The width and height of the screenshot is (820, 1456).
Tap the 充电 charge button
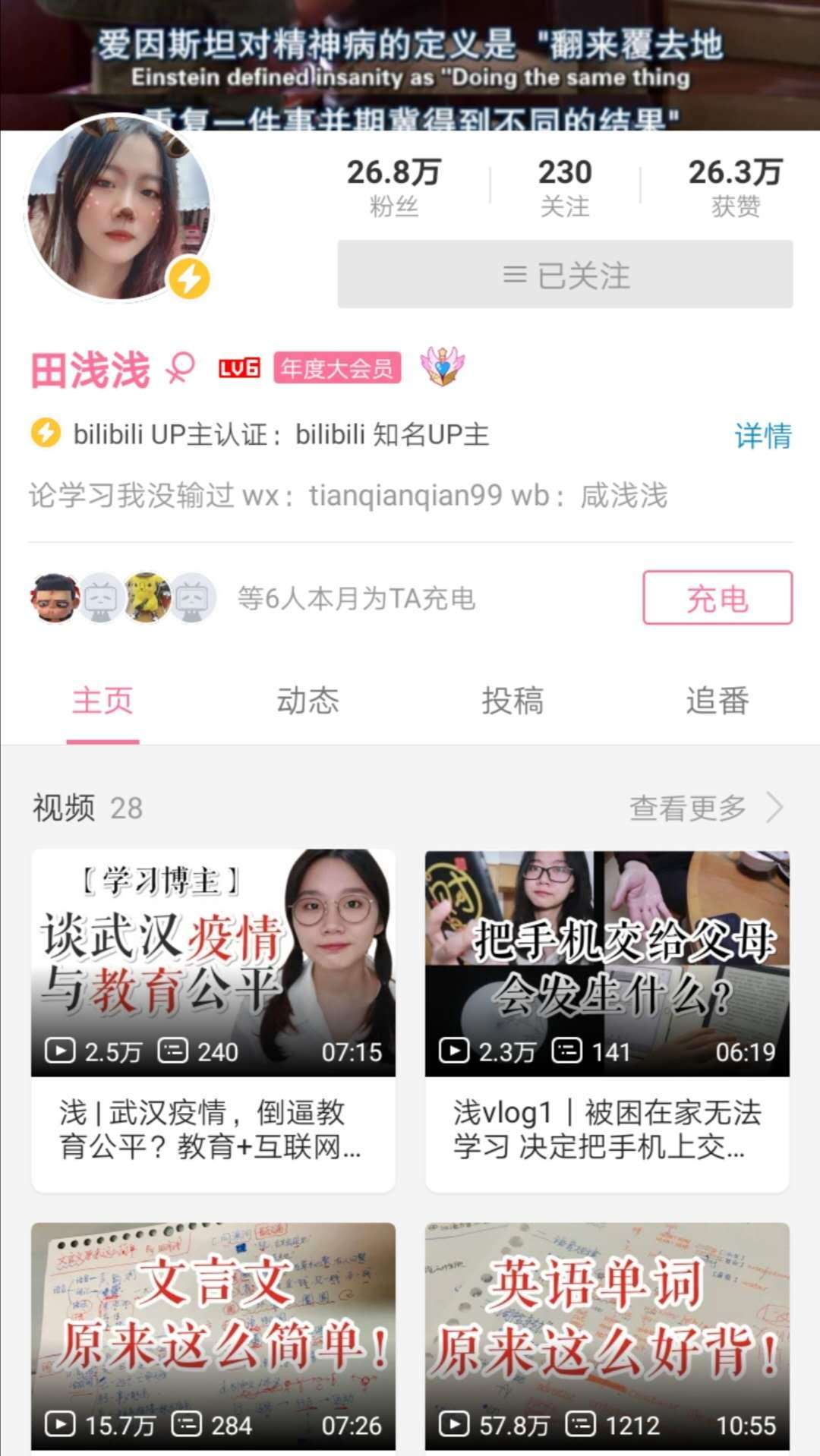tap(717, 598)
